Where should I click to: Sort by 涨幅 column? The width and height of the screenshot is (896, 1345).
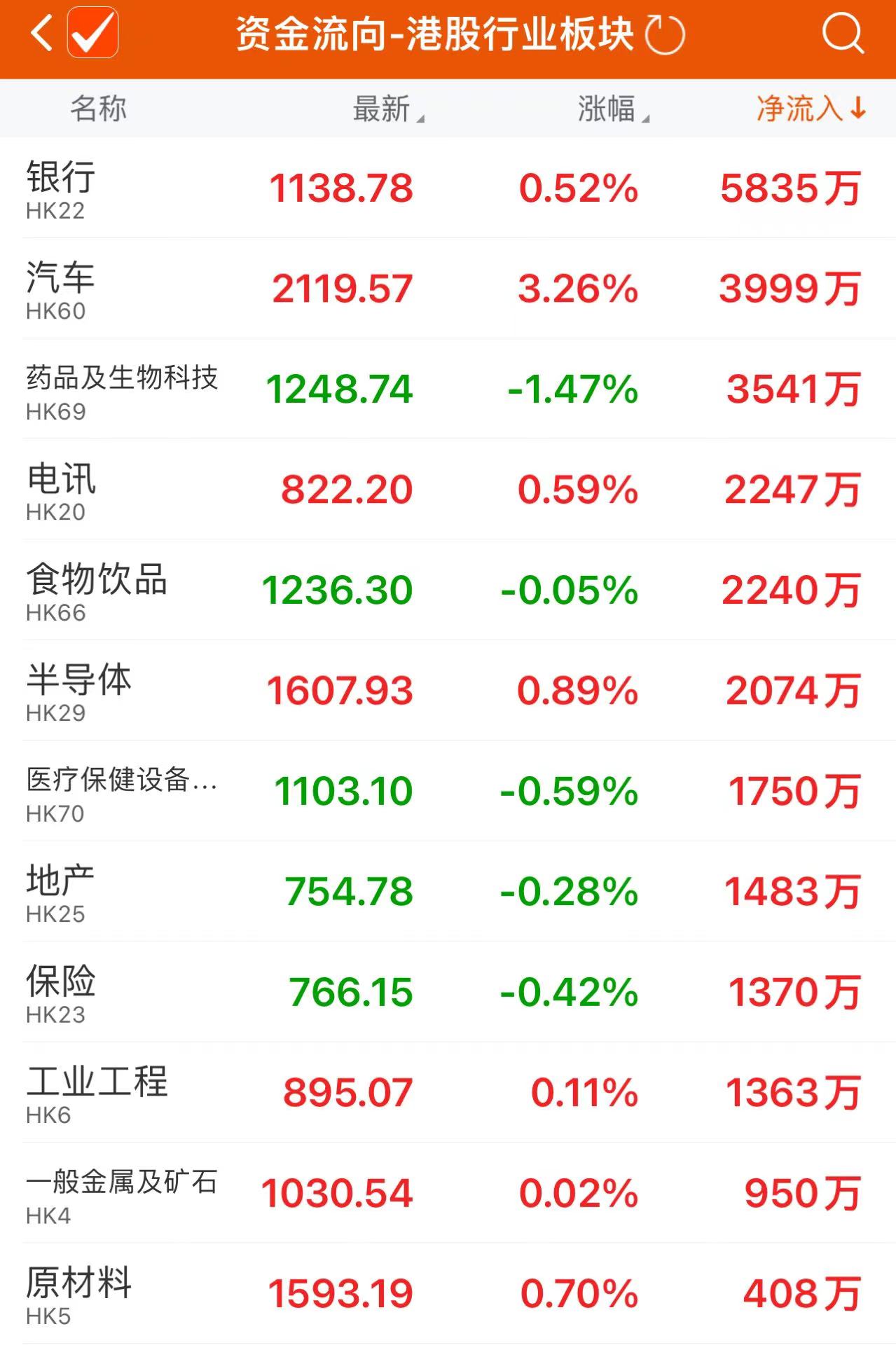[612, 109]
